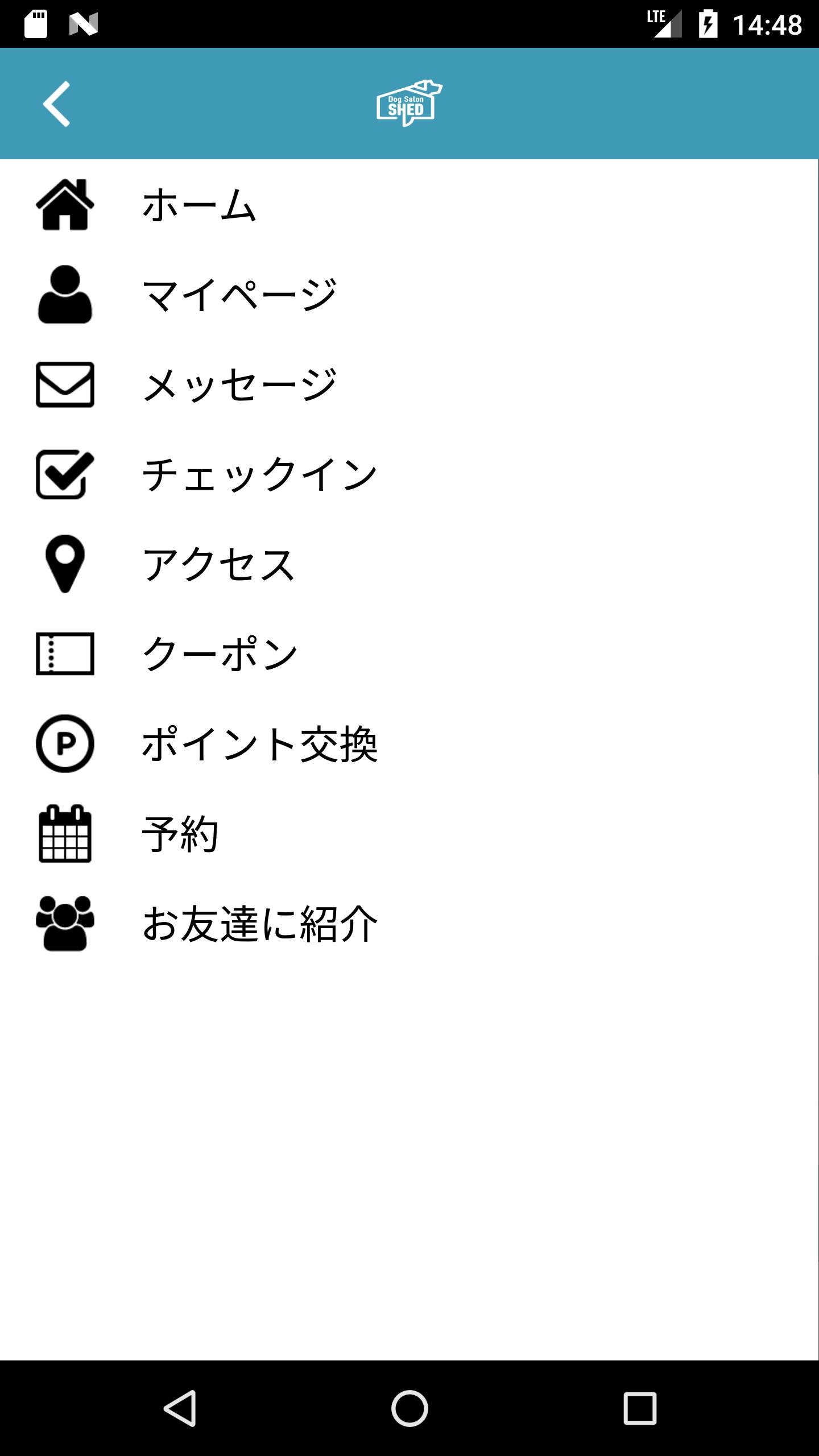Go back using the header arrow

(57, 104)
